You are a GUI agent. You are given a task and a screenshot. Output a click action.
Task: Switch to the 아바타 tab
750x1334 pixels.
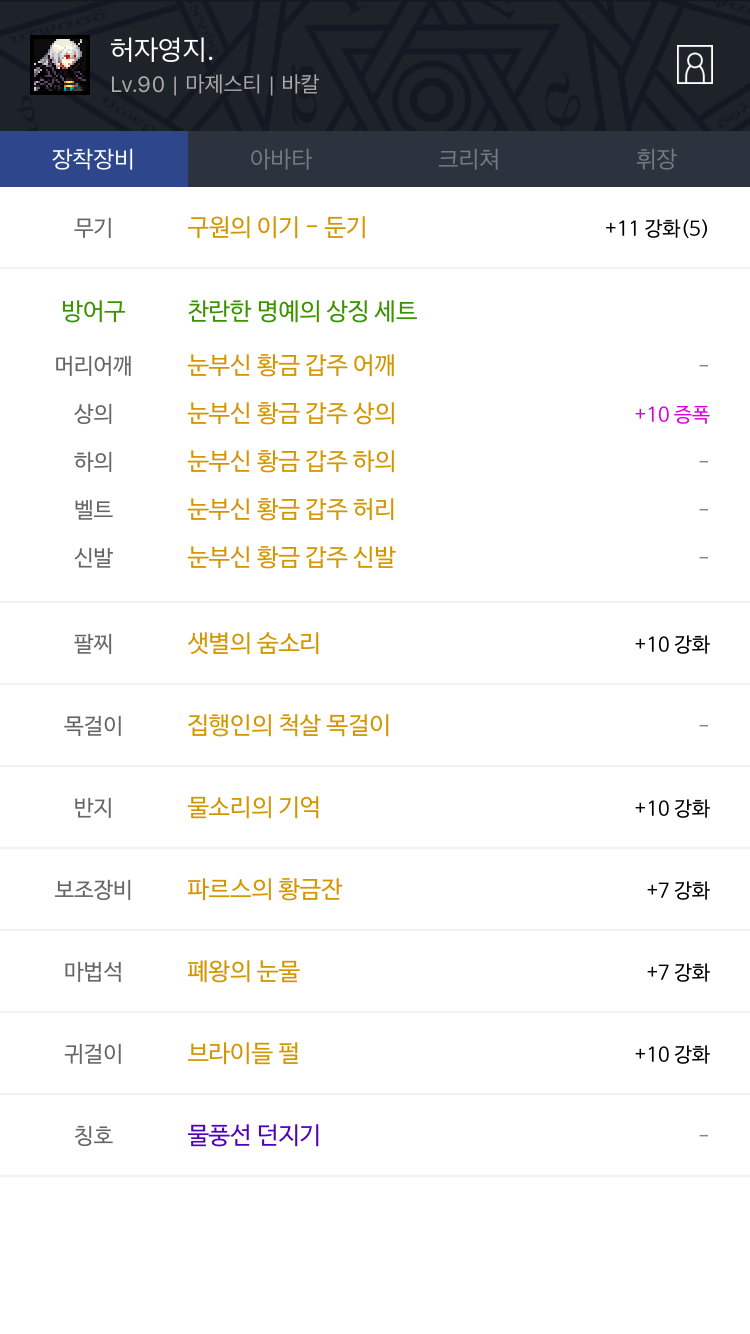(x=281, y=159)
